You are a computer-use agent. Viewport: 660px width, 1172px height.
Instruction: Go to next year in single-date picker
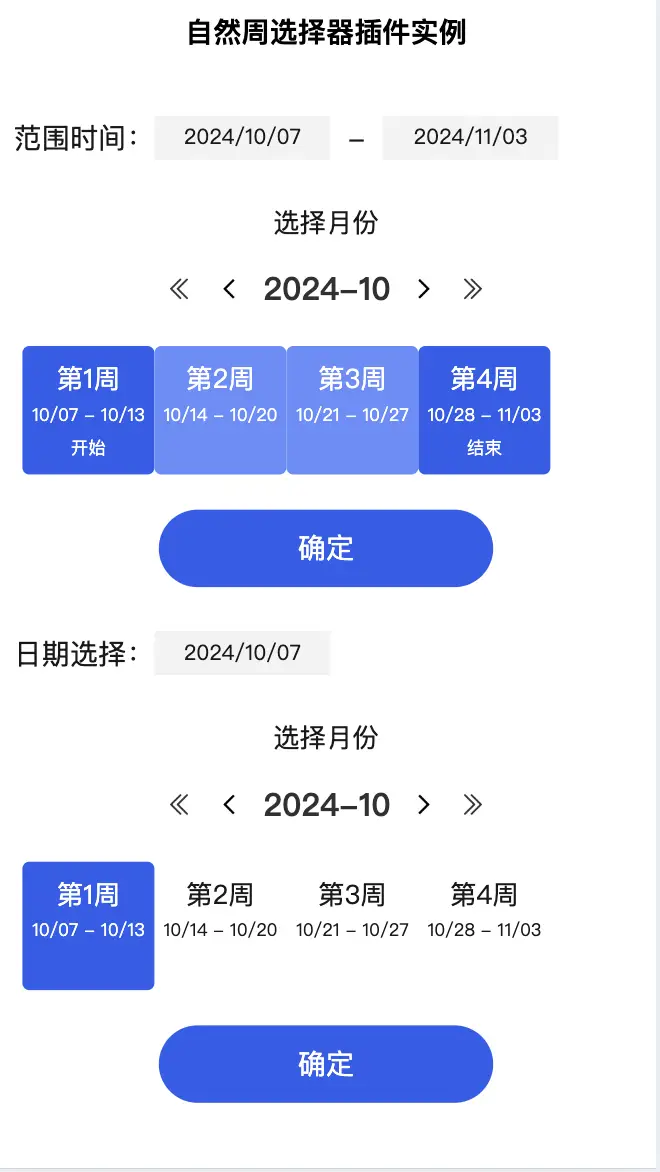pyautogui.click(x=473, y=805)
